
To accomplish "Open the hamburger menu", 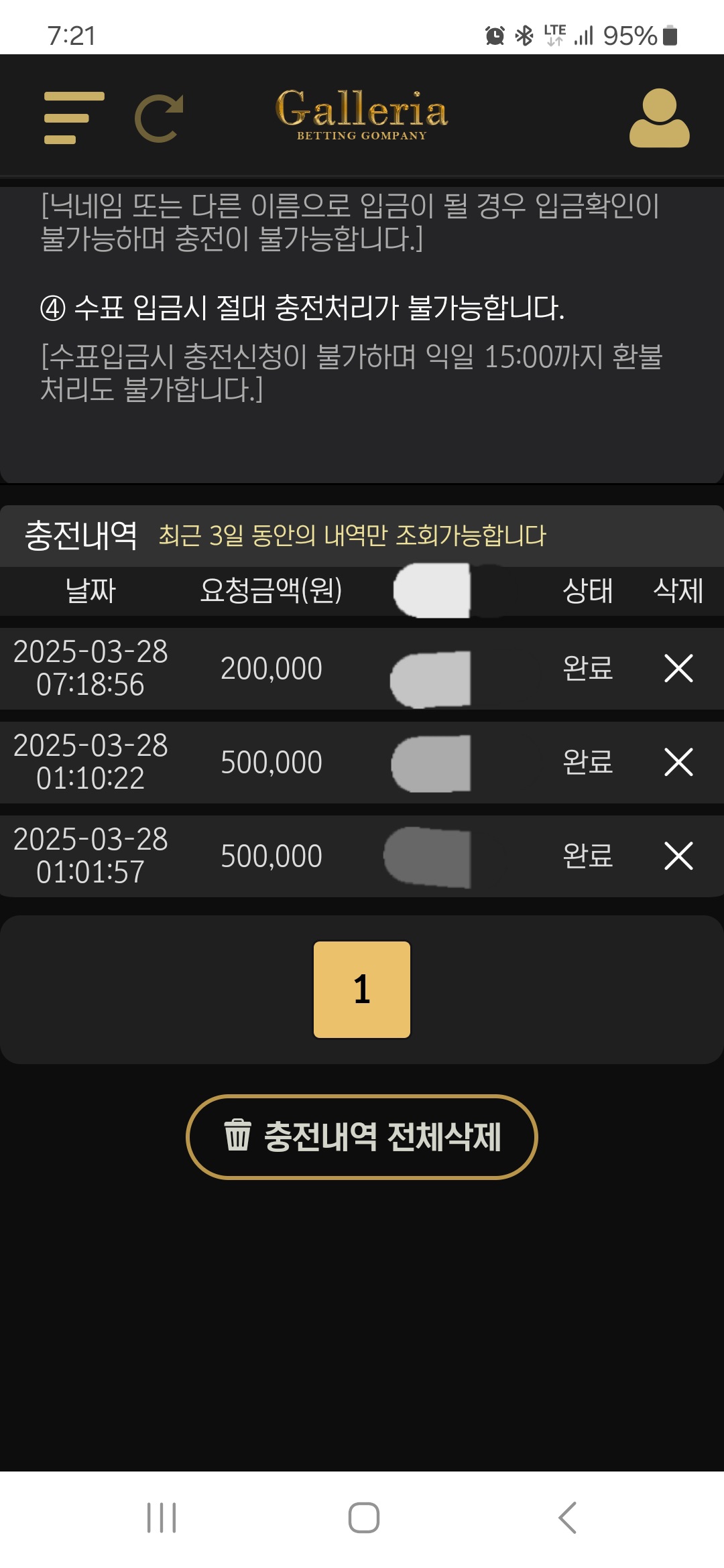I will 74,118.
